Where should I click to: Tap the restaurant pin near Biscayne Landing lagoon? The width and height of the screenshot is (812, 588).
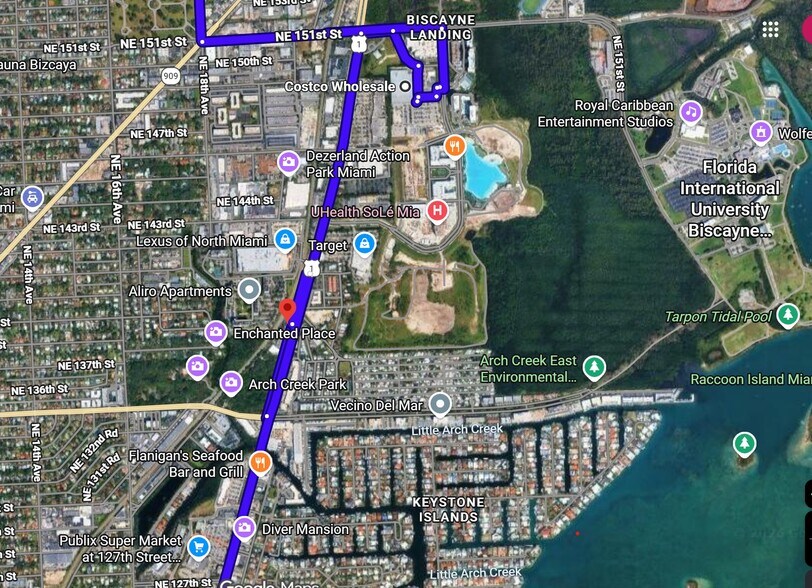pos(455,147)
